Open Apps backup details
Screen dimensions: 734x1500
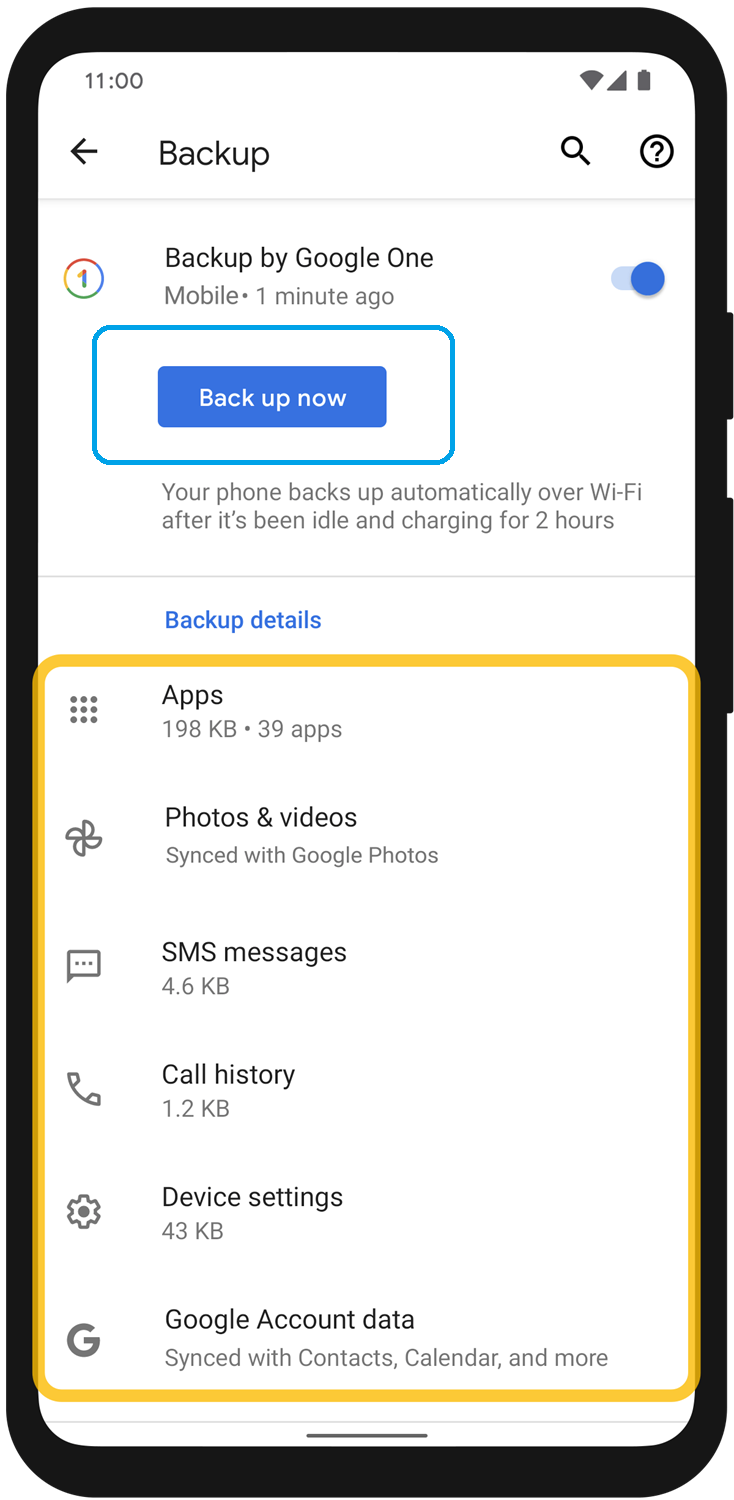[x=366, y=711]
